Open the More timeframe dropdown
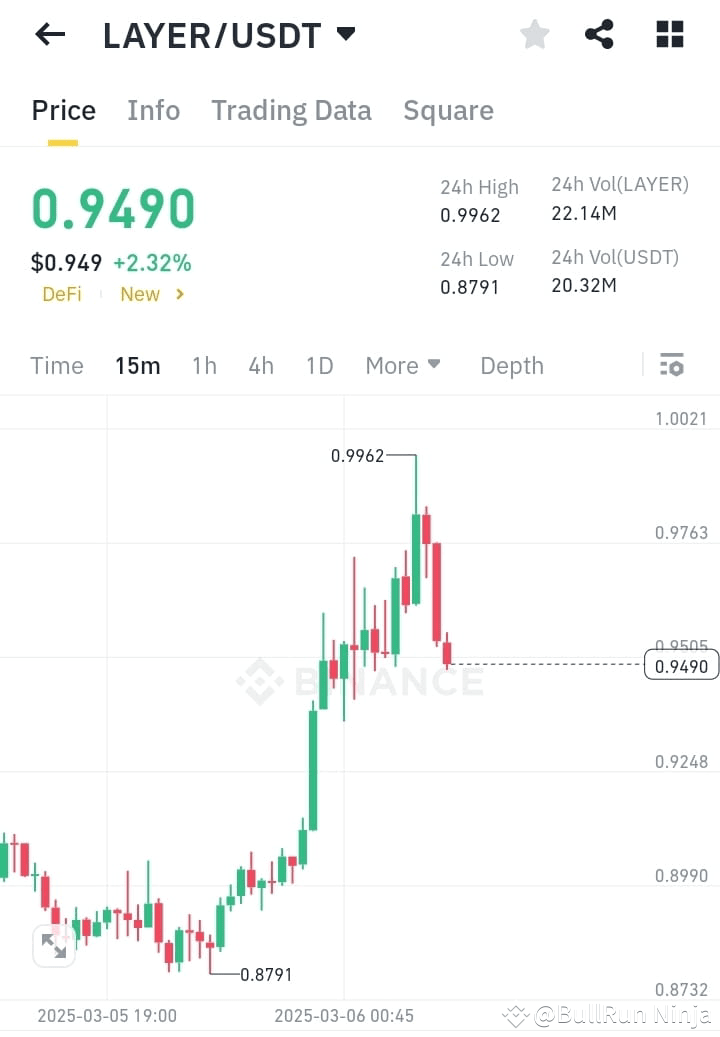 point(403,366)
